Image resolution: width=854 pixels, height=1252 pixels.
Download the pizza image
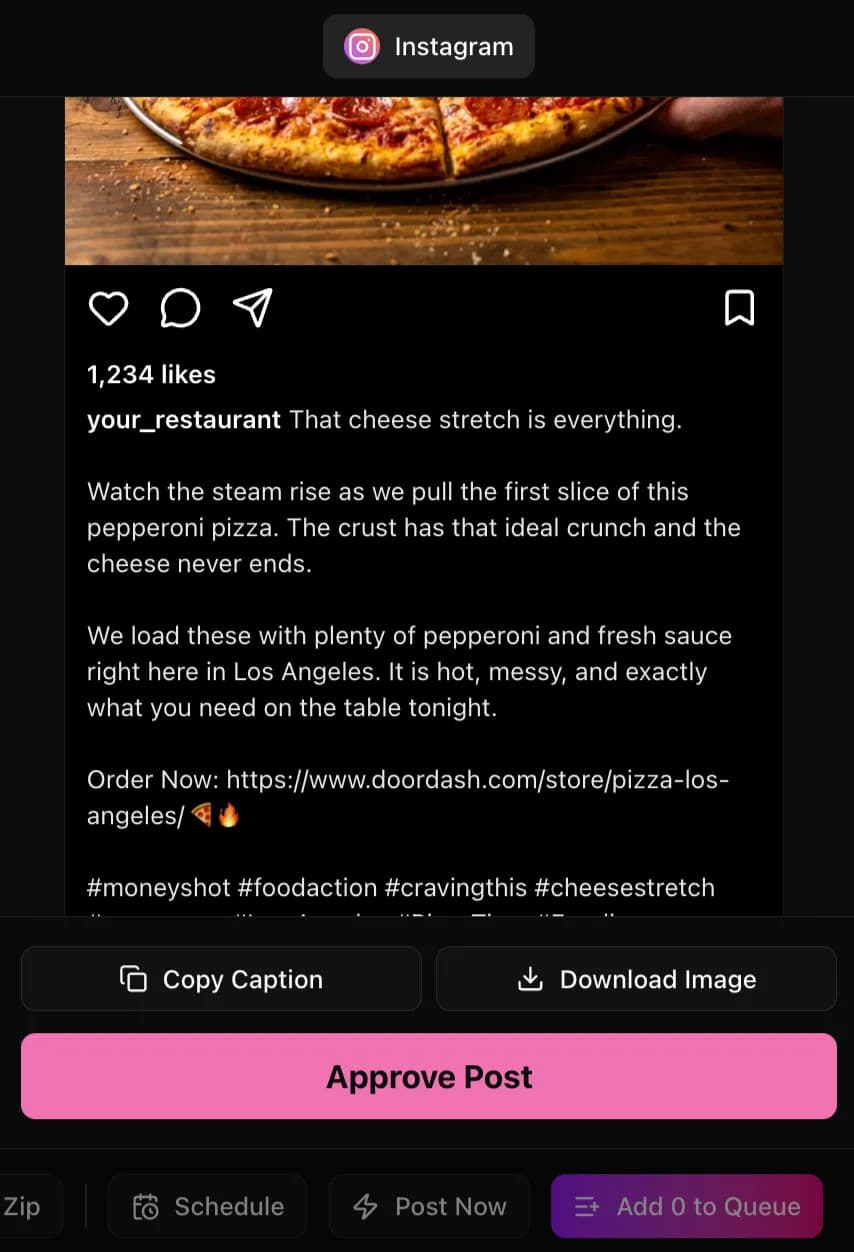(636, 978)
